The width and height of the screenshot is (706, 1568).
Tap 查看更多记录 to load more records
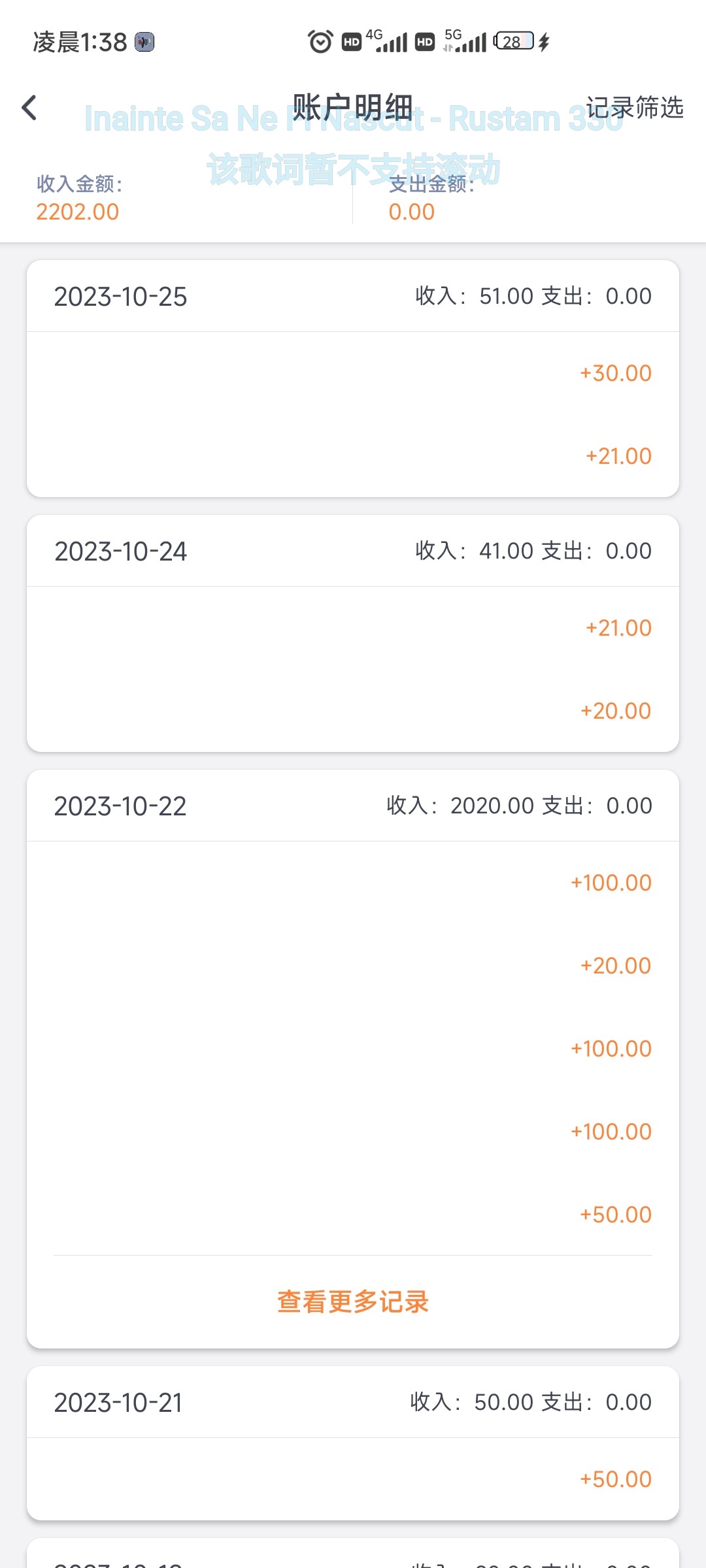tap(353, 1301)
